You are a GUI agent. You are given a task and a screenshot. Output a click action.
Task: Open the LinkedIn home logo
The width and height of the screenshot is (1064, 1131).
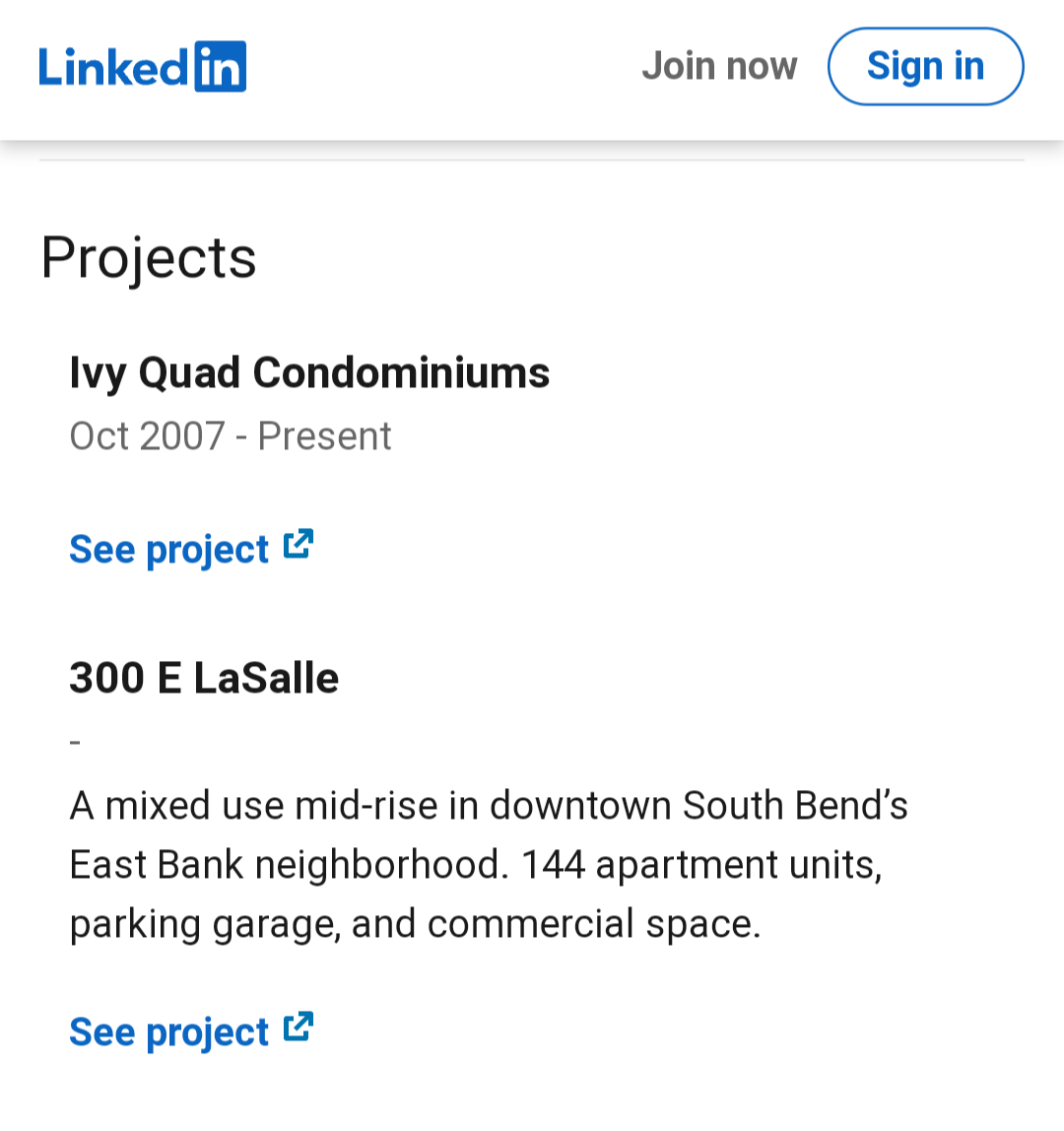pos(143,66)
